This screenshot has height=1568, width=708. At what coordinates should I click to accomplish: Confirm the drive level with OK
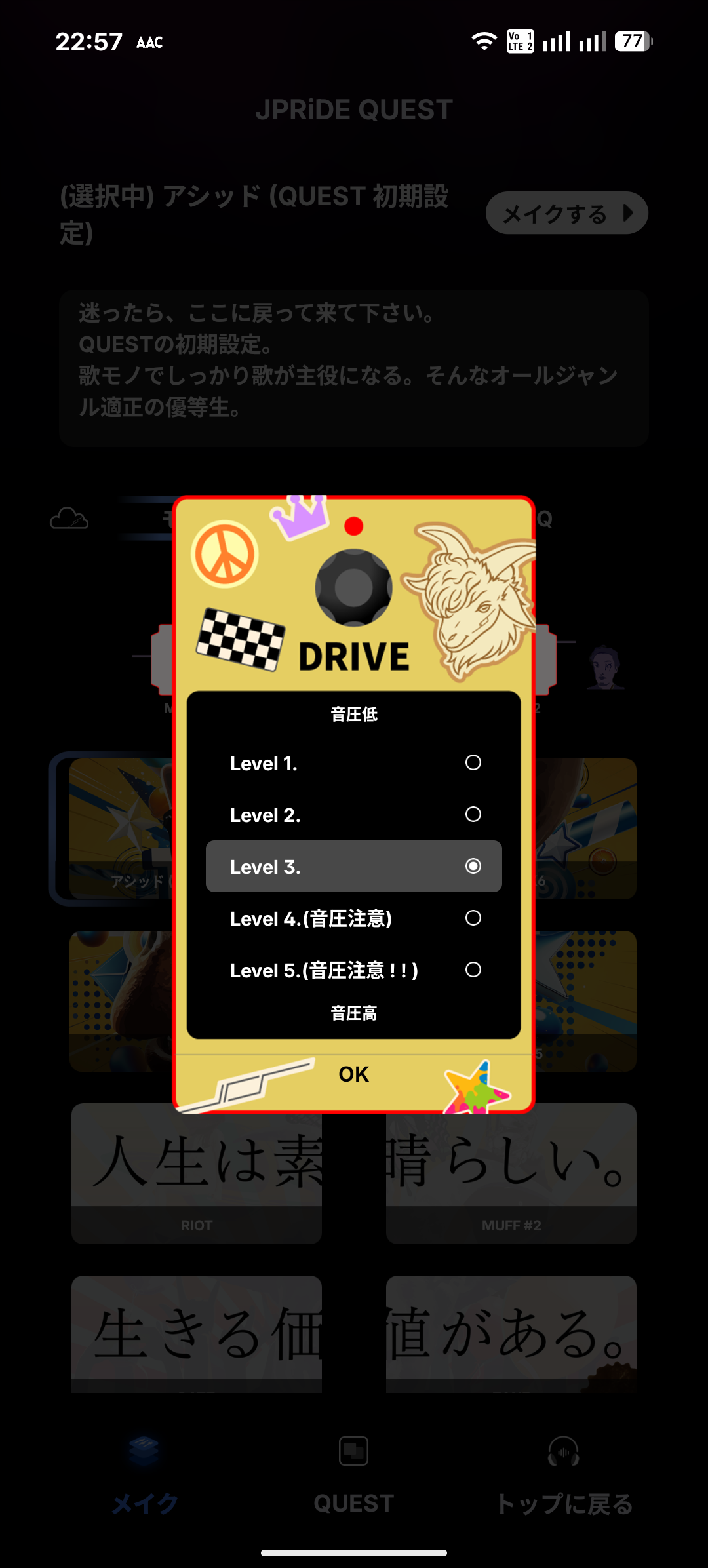[x=354, y=1074]
